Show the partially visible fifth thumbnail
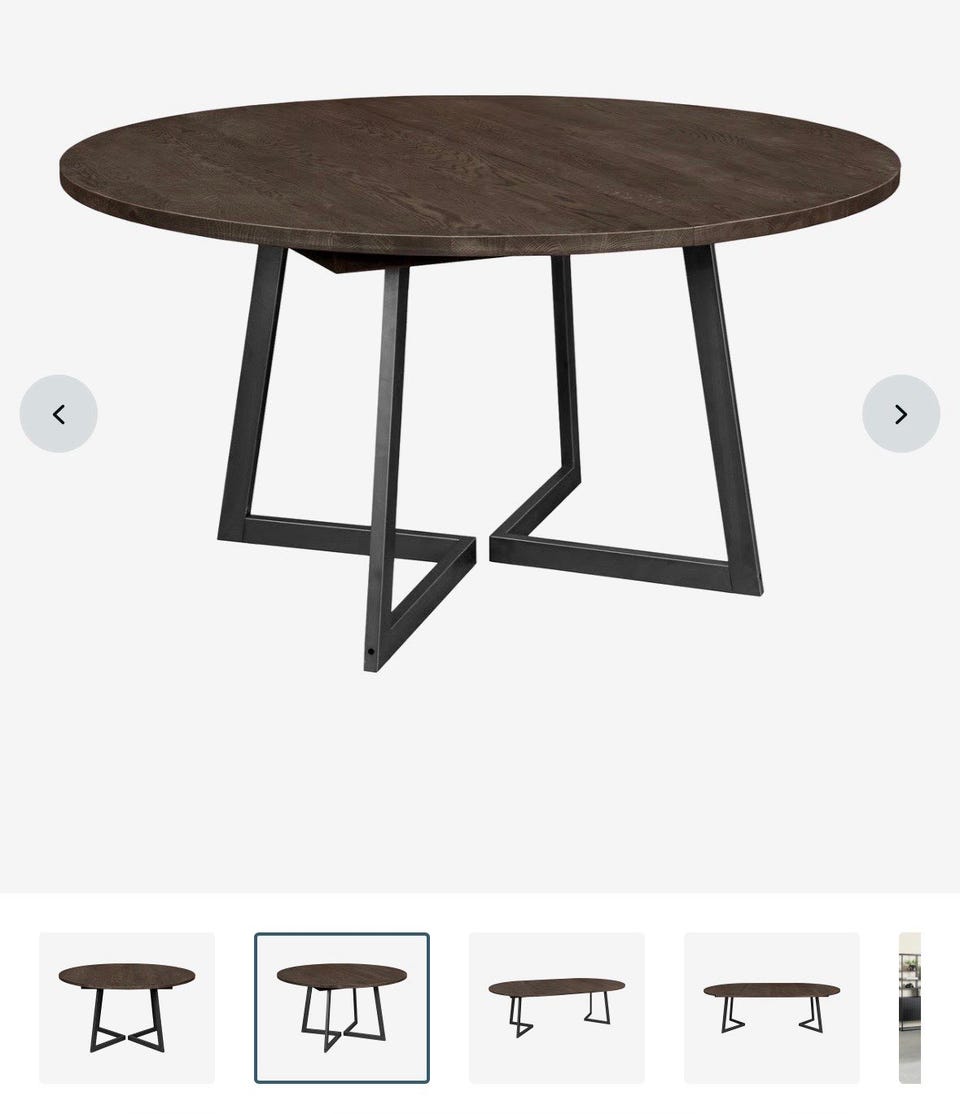Viewport: 960px width, 1114px height. (910, 1008)
